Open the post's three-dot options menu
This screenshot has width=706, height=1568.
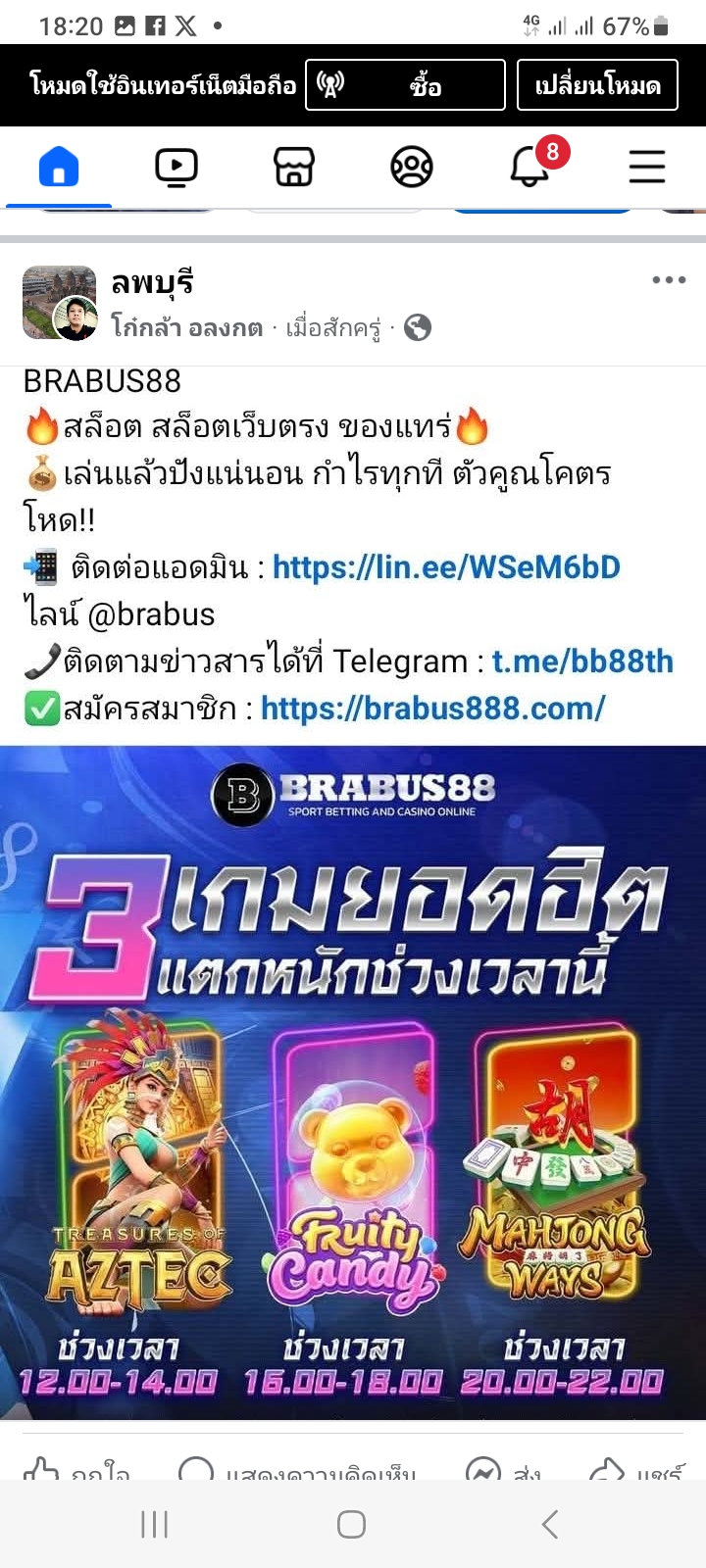pos(669,280)
